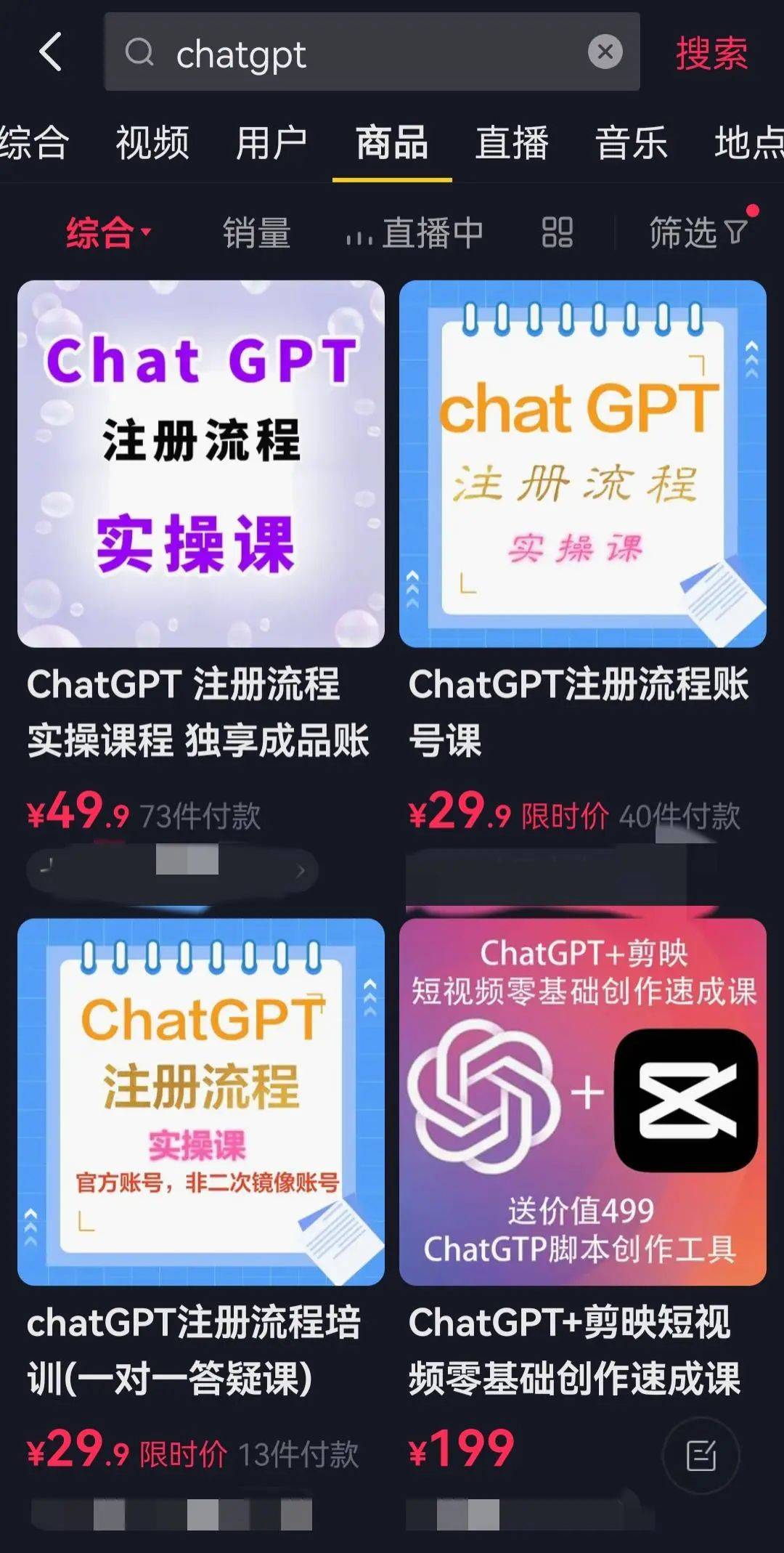Switch to the 直播 tab
This screenshot has width=784, height=1553.
click(x=512, y=142)
